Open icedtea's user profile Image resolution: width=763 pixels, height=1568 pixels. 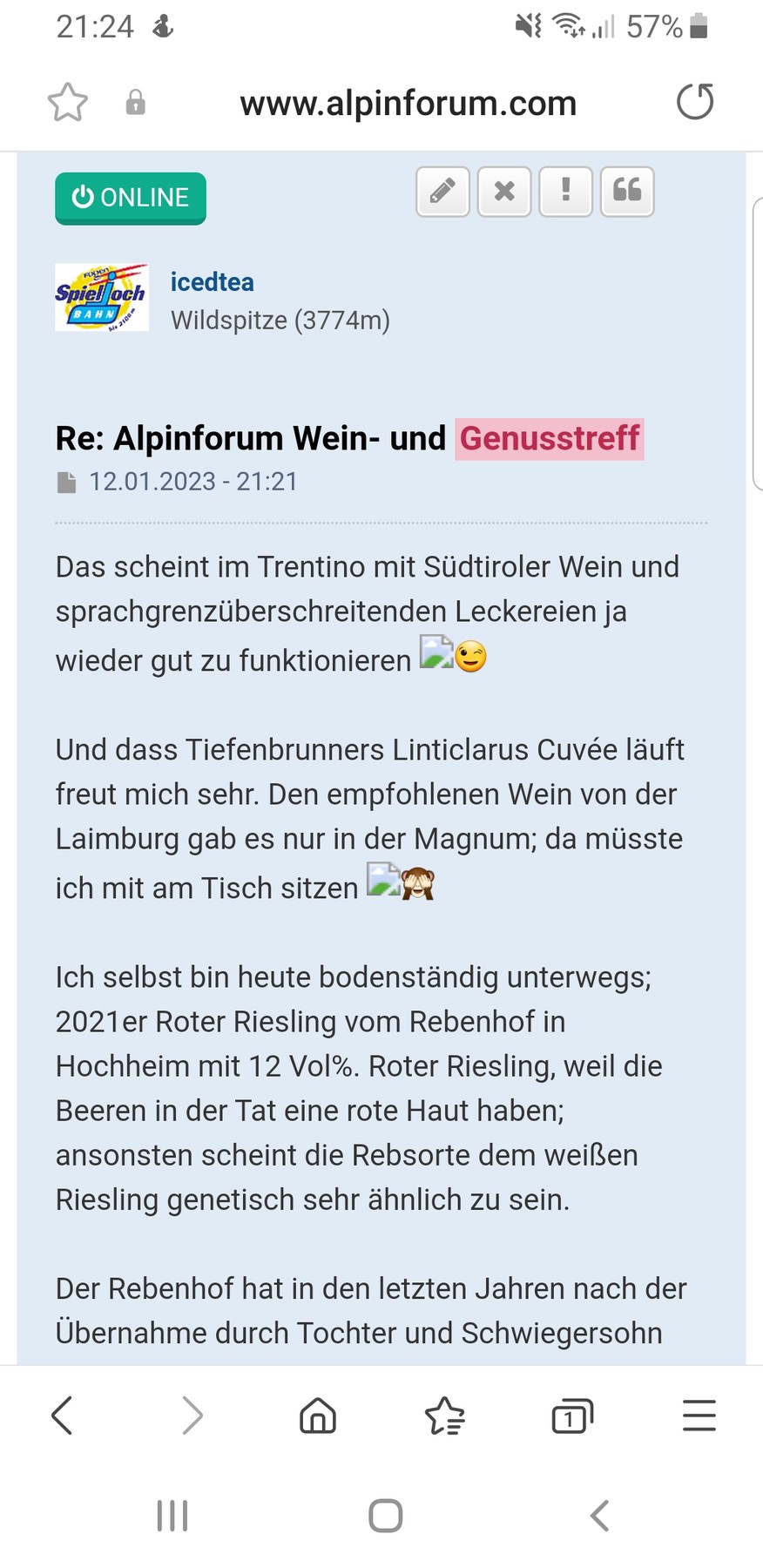212,282
